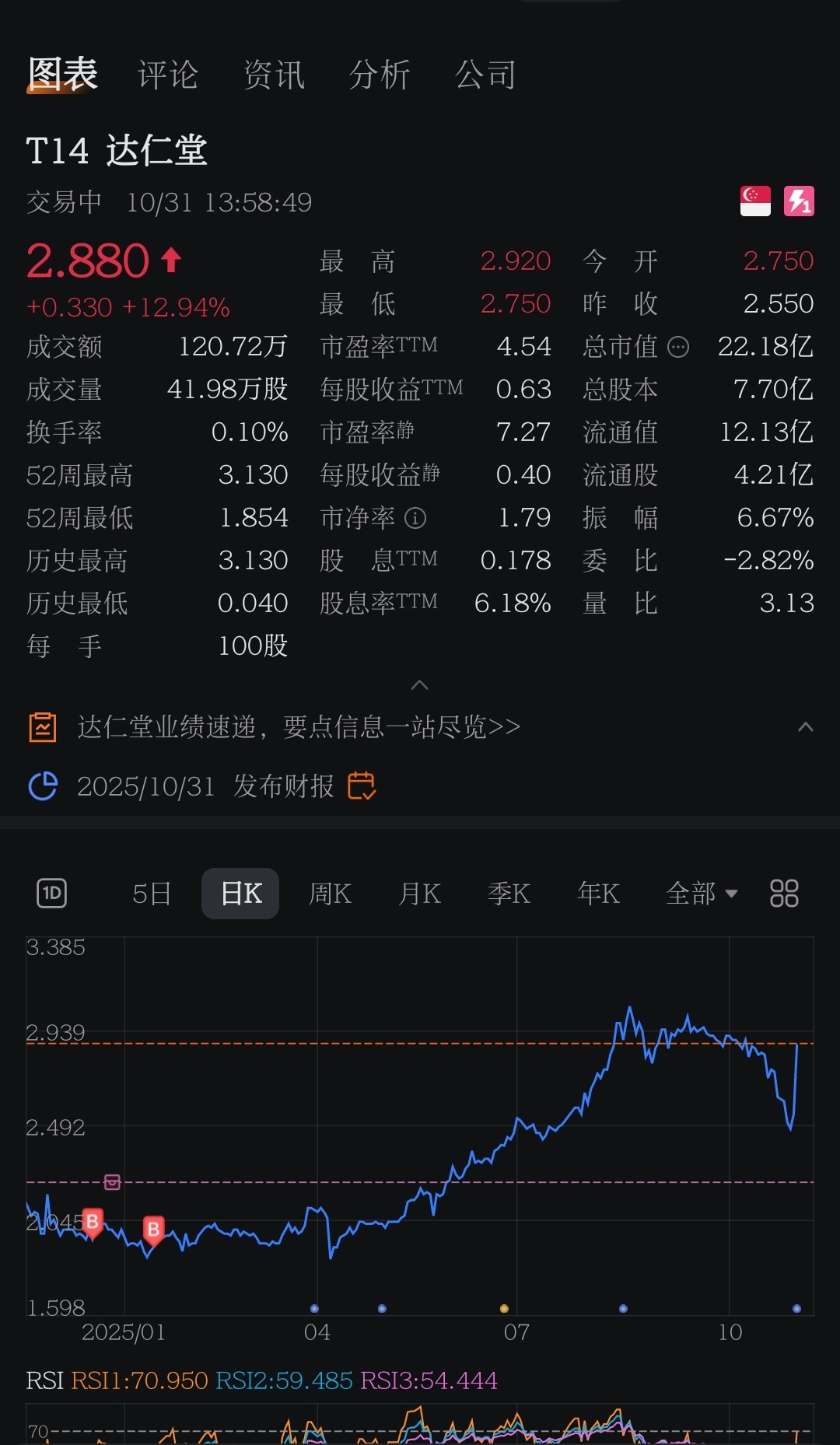Collapse the 业绩速递 section chevron

click(806, 727)
